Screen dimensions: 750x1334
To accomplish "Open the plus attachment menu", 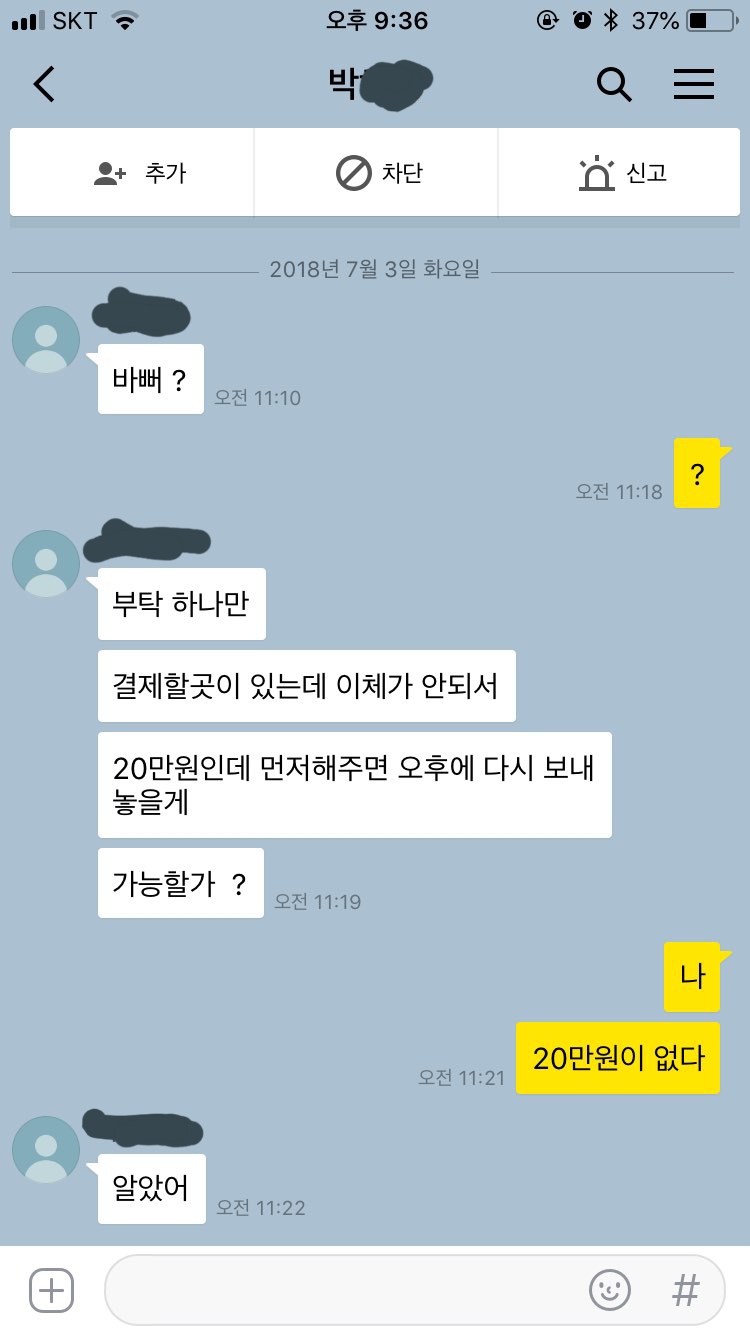I will (x=51, y=1290).
